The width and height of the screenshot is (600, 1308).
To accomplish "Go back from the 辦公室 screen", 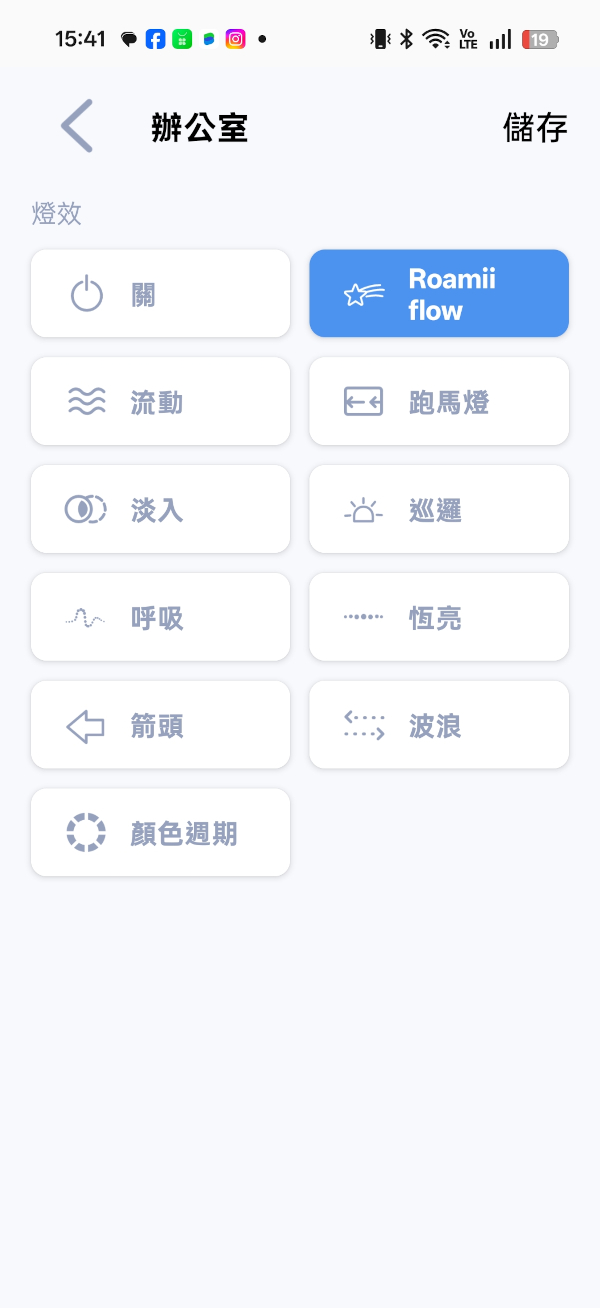I will point(77,127).
